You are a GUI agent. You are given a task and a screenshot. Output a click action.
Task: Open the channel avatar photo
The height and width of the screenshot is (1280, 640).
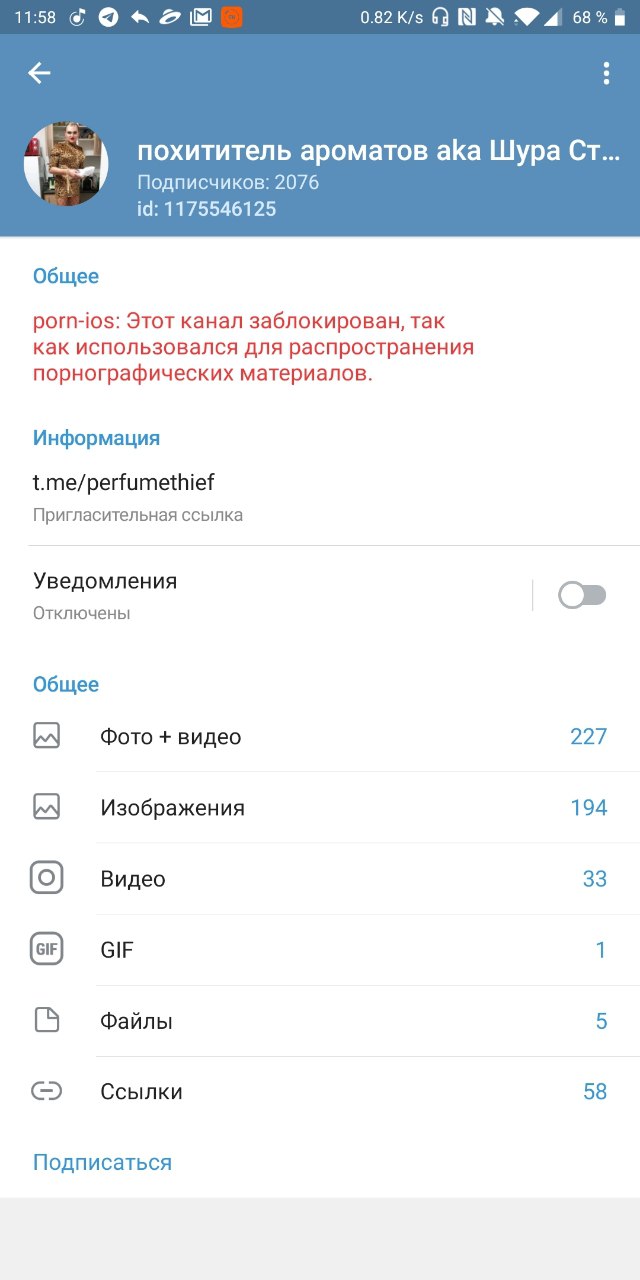tap(66, 165)
